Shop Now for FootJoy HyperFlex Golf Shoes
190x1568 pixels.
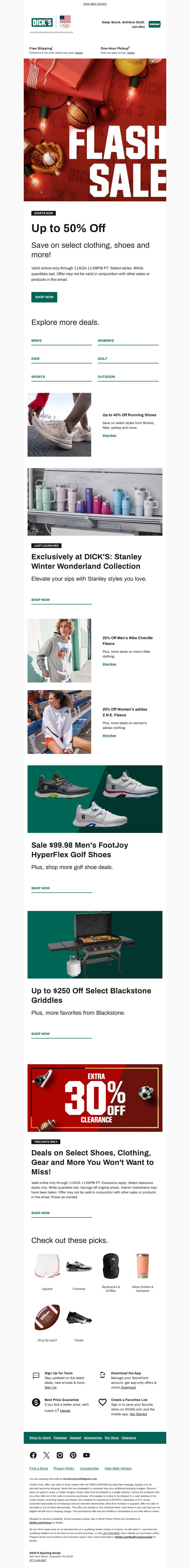pyautogui.click(x=41, y=888)
